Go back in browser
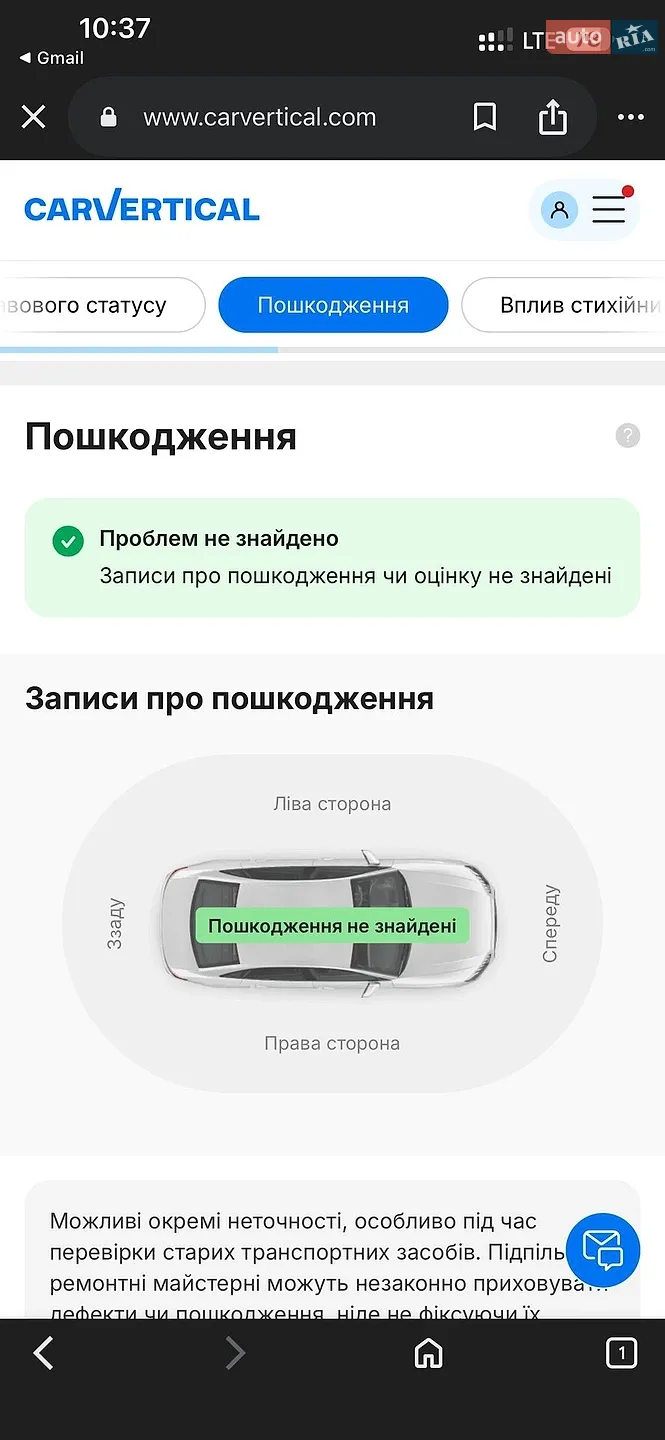 coord(44,1353)
